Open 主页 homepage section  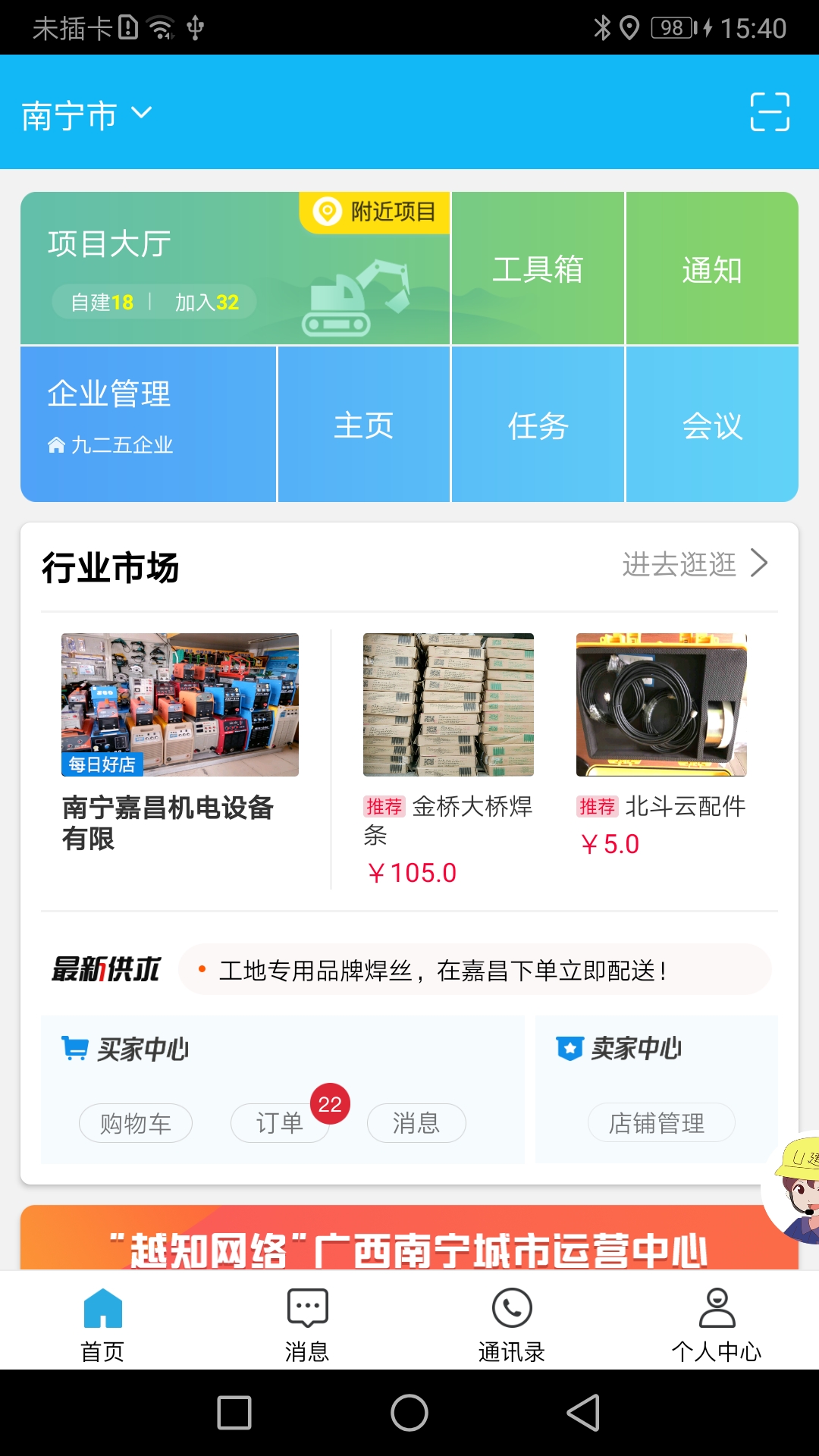[x=364, y=426]
